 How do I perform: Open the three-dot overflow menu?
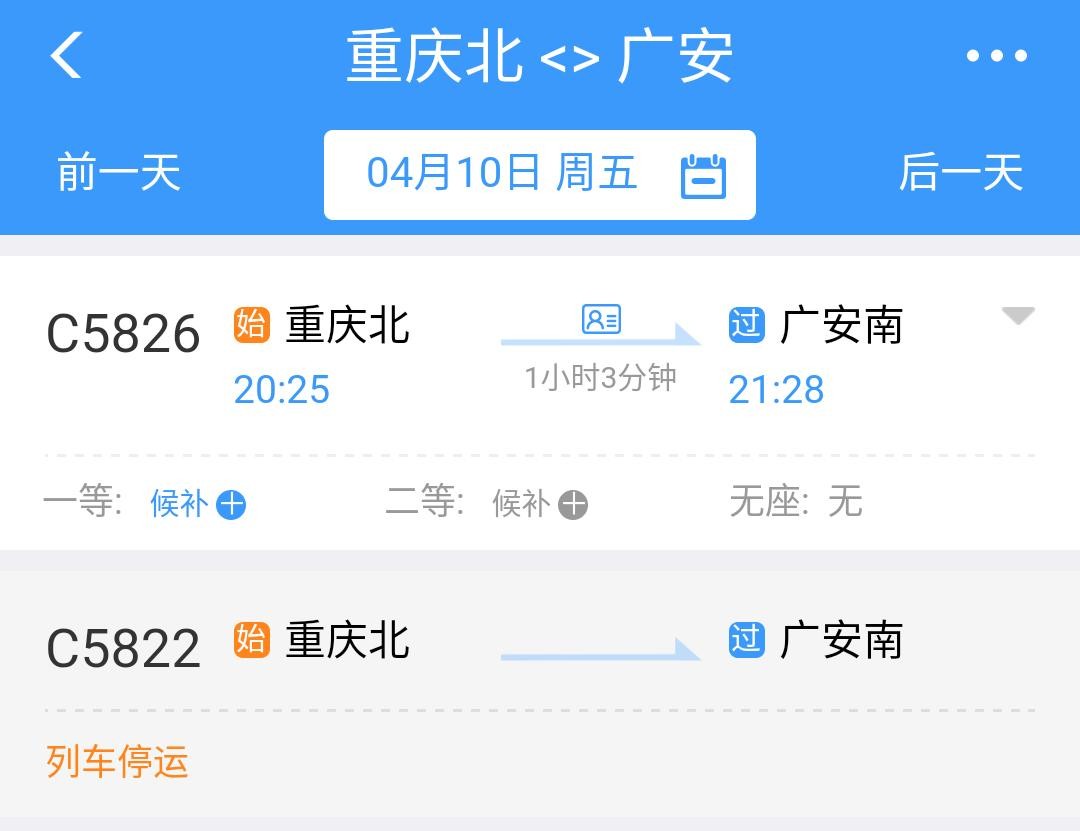(996, 56)
